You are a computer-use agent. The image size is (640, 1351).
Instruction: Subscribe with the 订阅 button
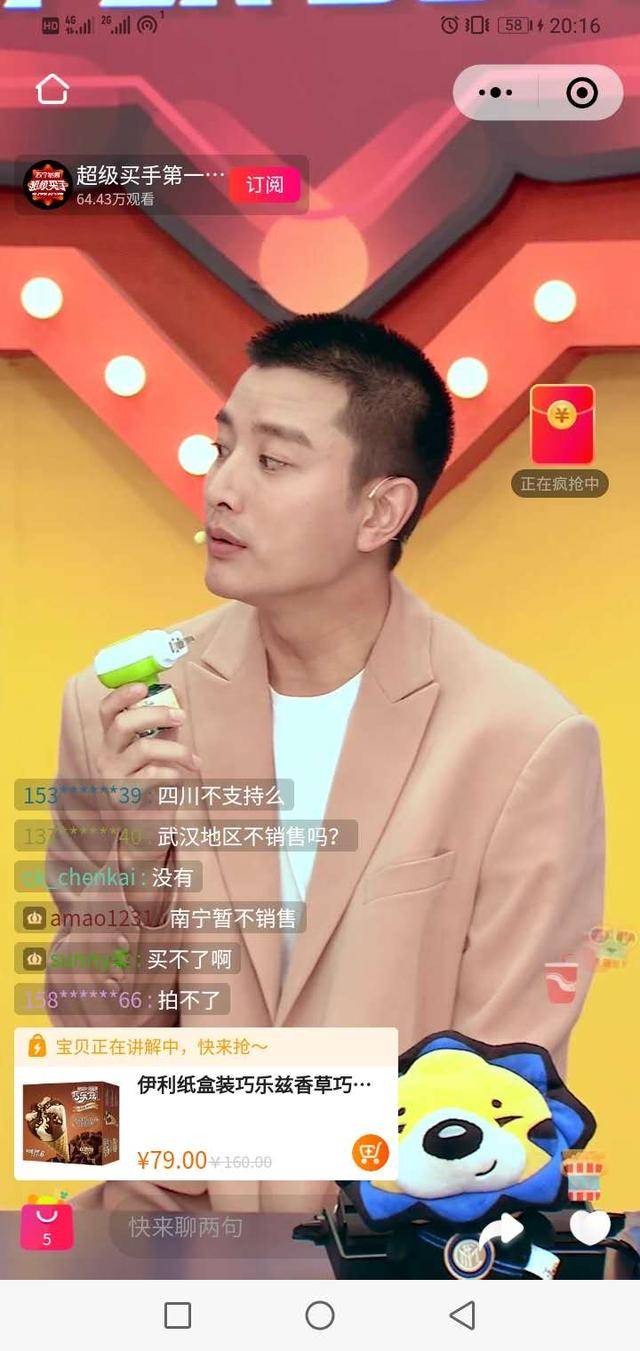click(x=265, y=185)
